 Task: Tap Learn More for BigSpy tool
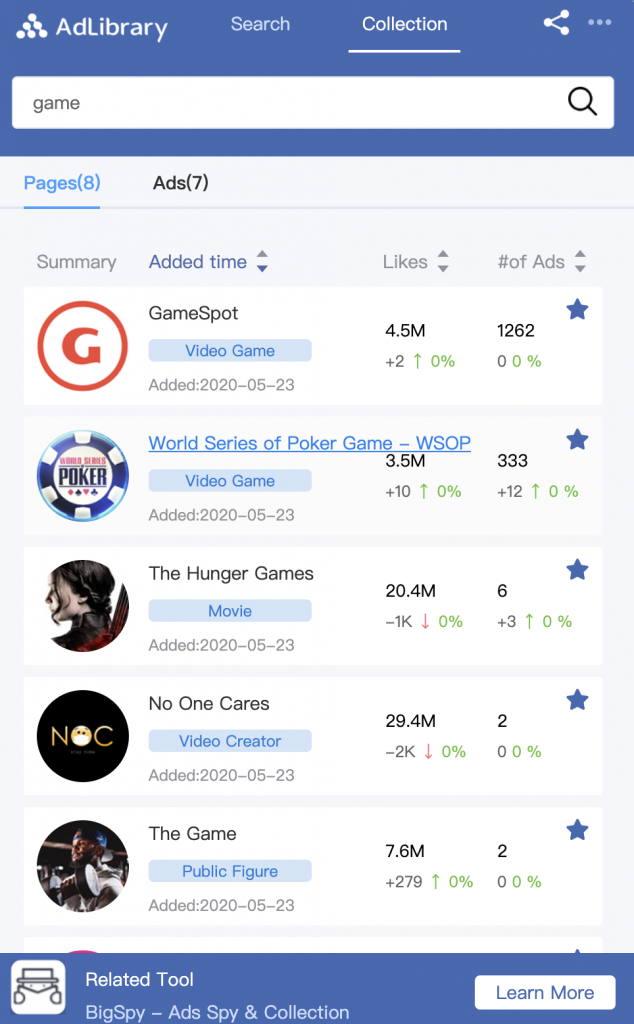point(545,993)
